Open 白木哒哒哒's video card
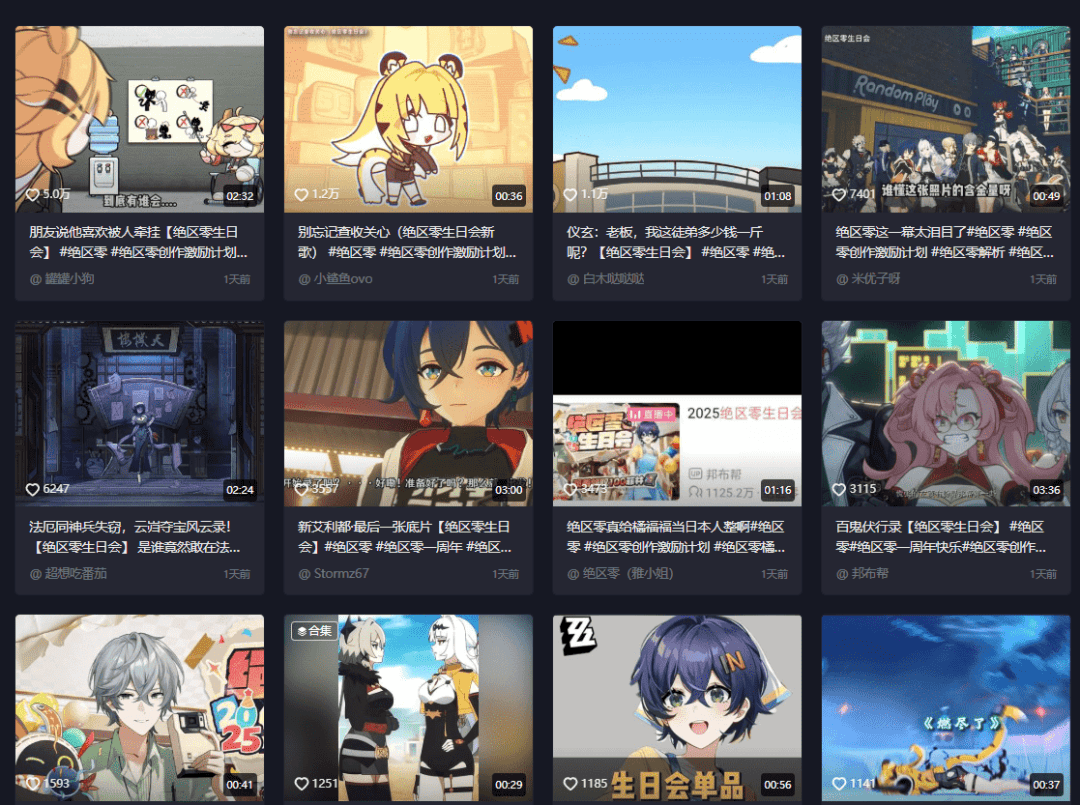The height and width of the screenshot is (805, 1080). point(677,120)
